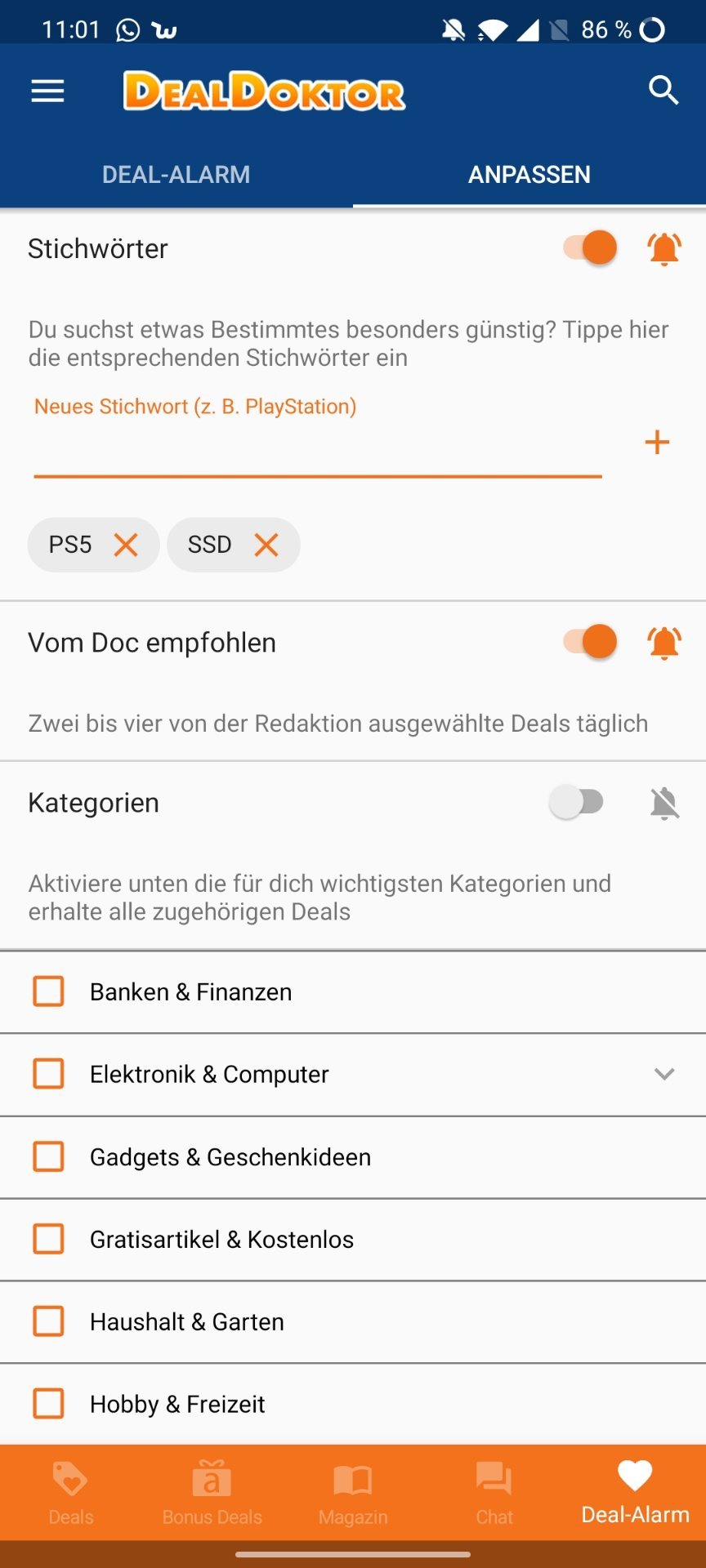This screenshot has width=706, height=1568.
Task: Check Gadgets & Geschenkideen category
Action: (48, 1156)
